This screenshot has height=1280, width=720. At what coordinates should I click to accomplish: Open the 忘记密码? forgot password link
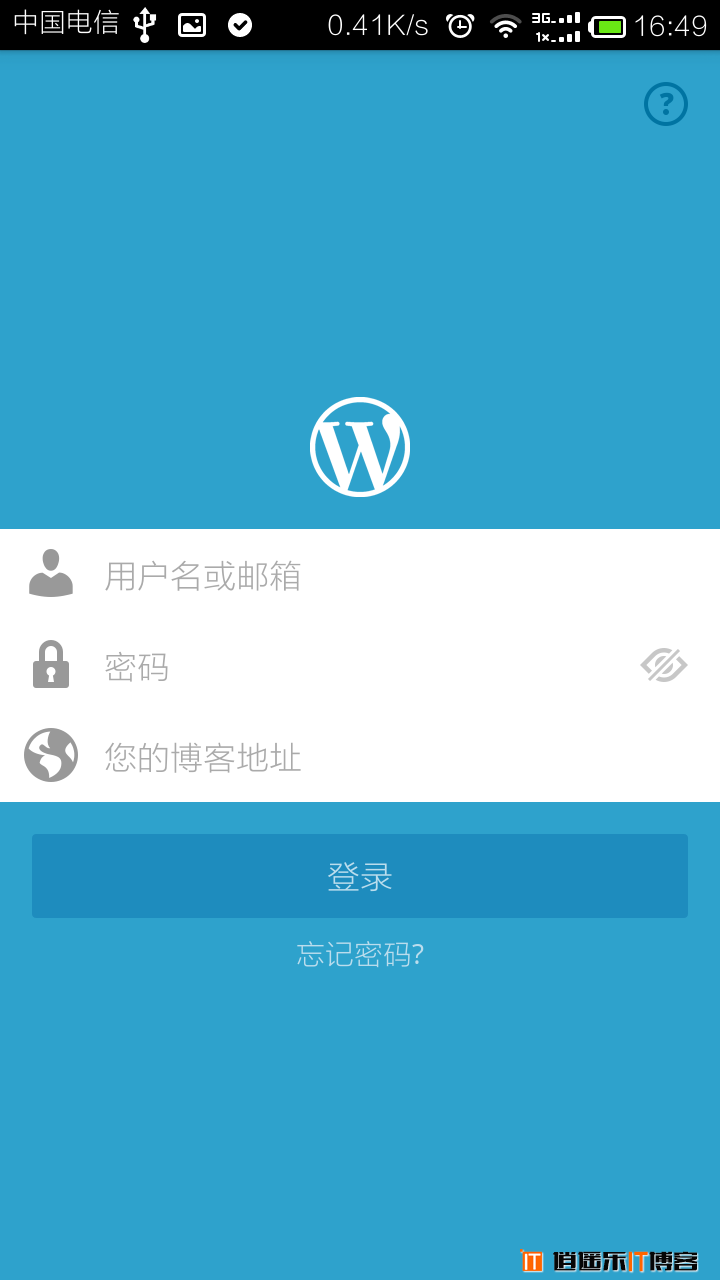point(360,954)
